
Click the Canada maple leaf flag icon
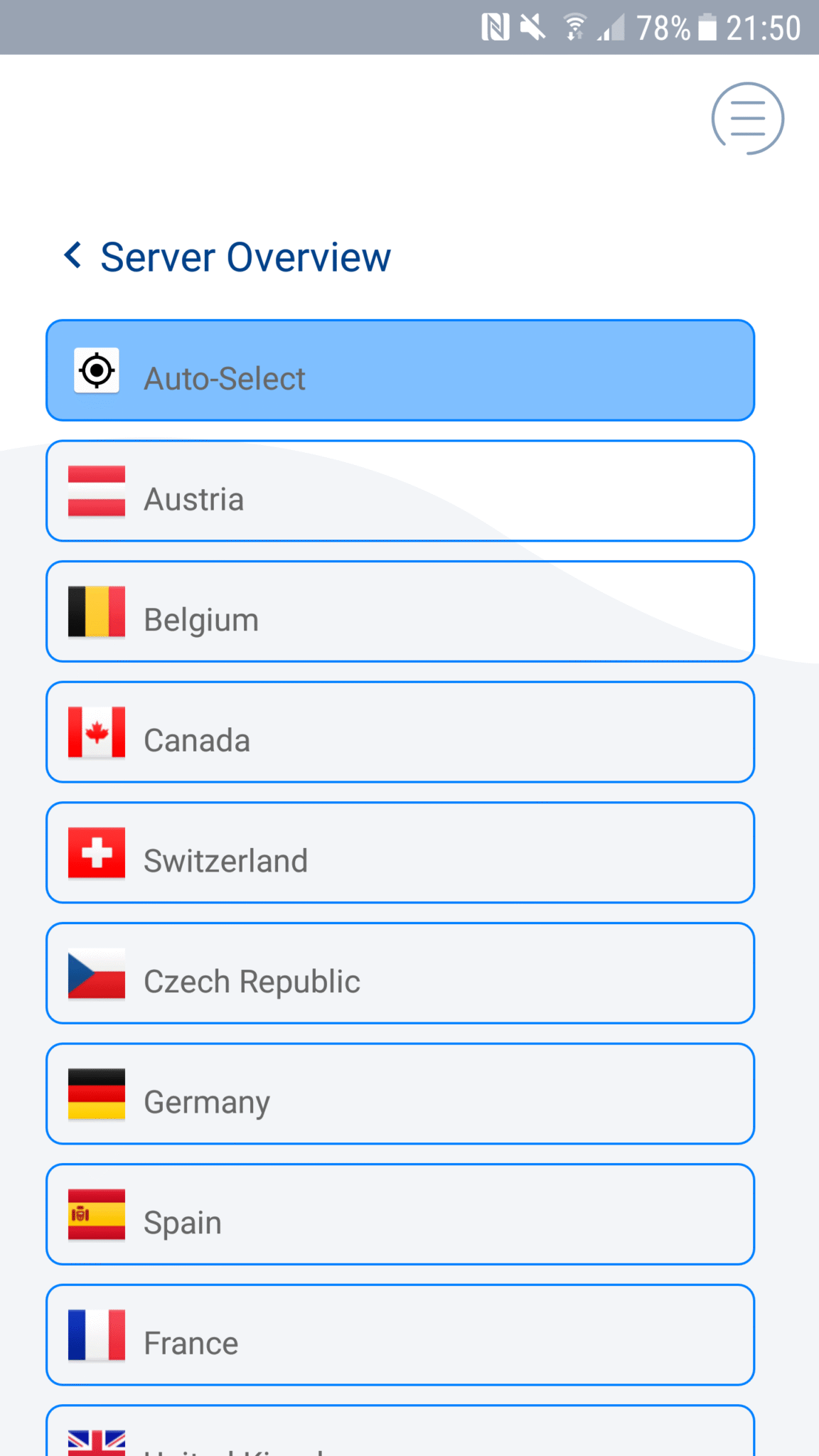pyautogui.click(x=96, y=732)
